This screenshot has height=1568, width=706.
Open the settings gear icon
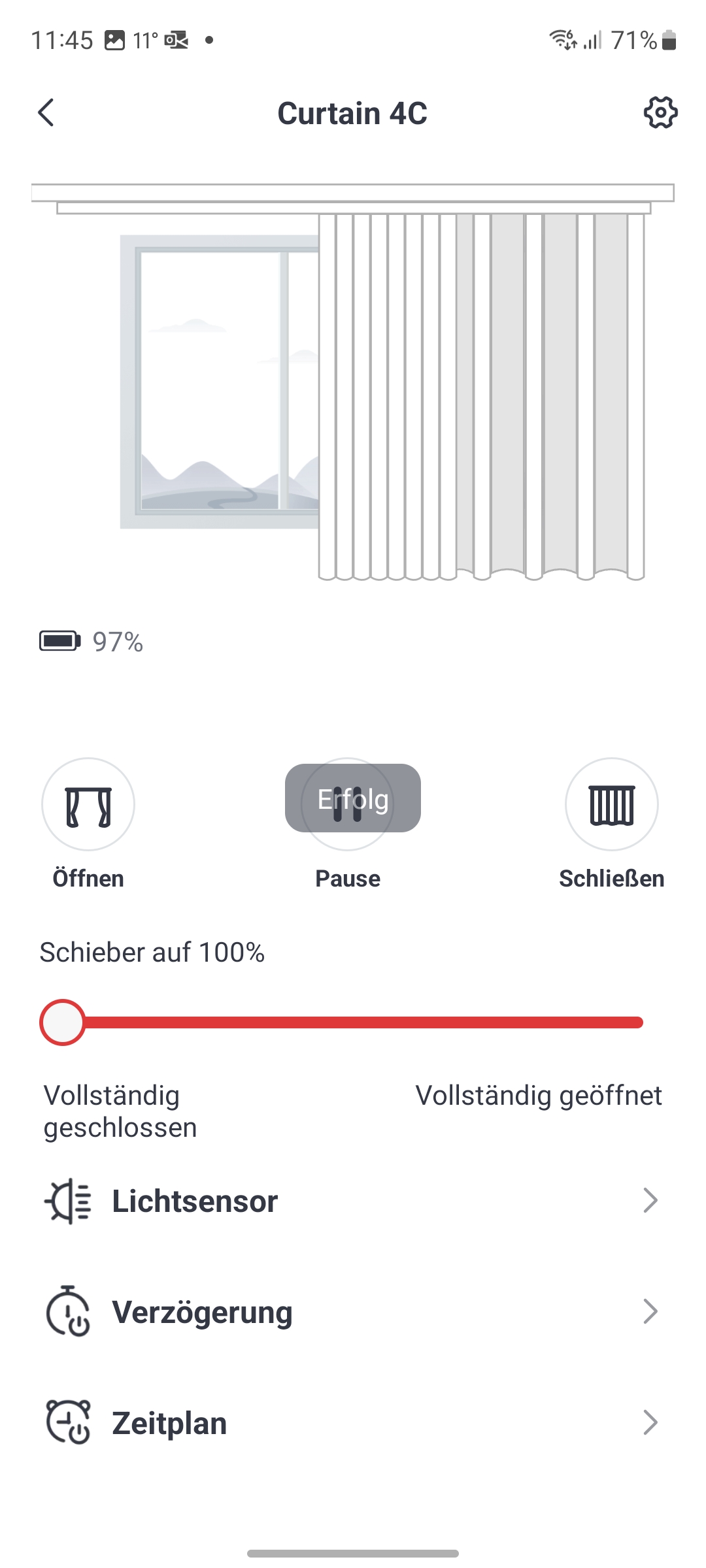coord(660,113)
